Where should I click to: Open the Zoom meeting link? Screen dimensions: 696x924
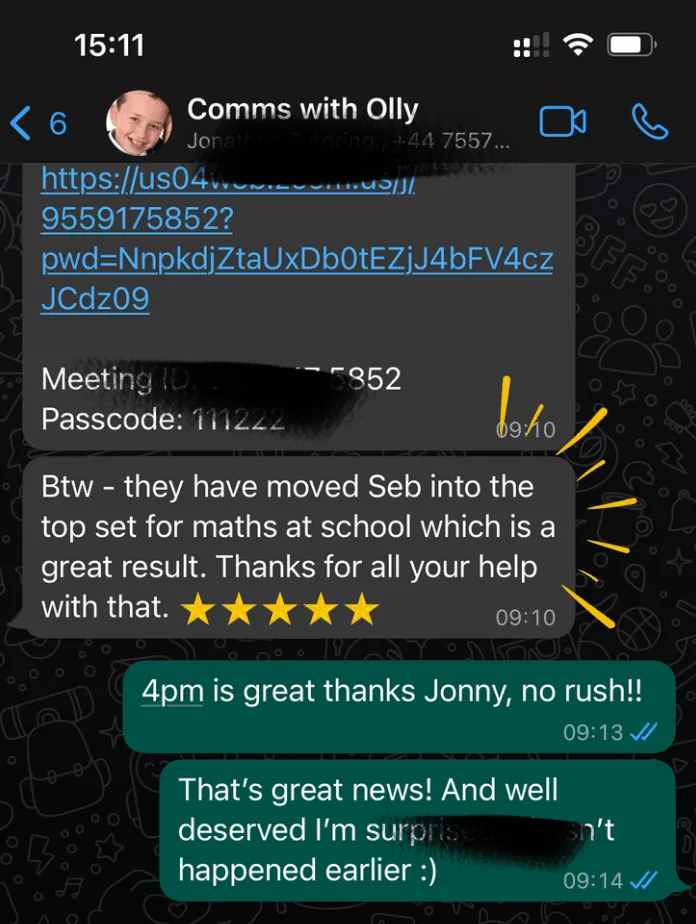pos(296,259)
